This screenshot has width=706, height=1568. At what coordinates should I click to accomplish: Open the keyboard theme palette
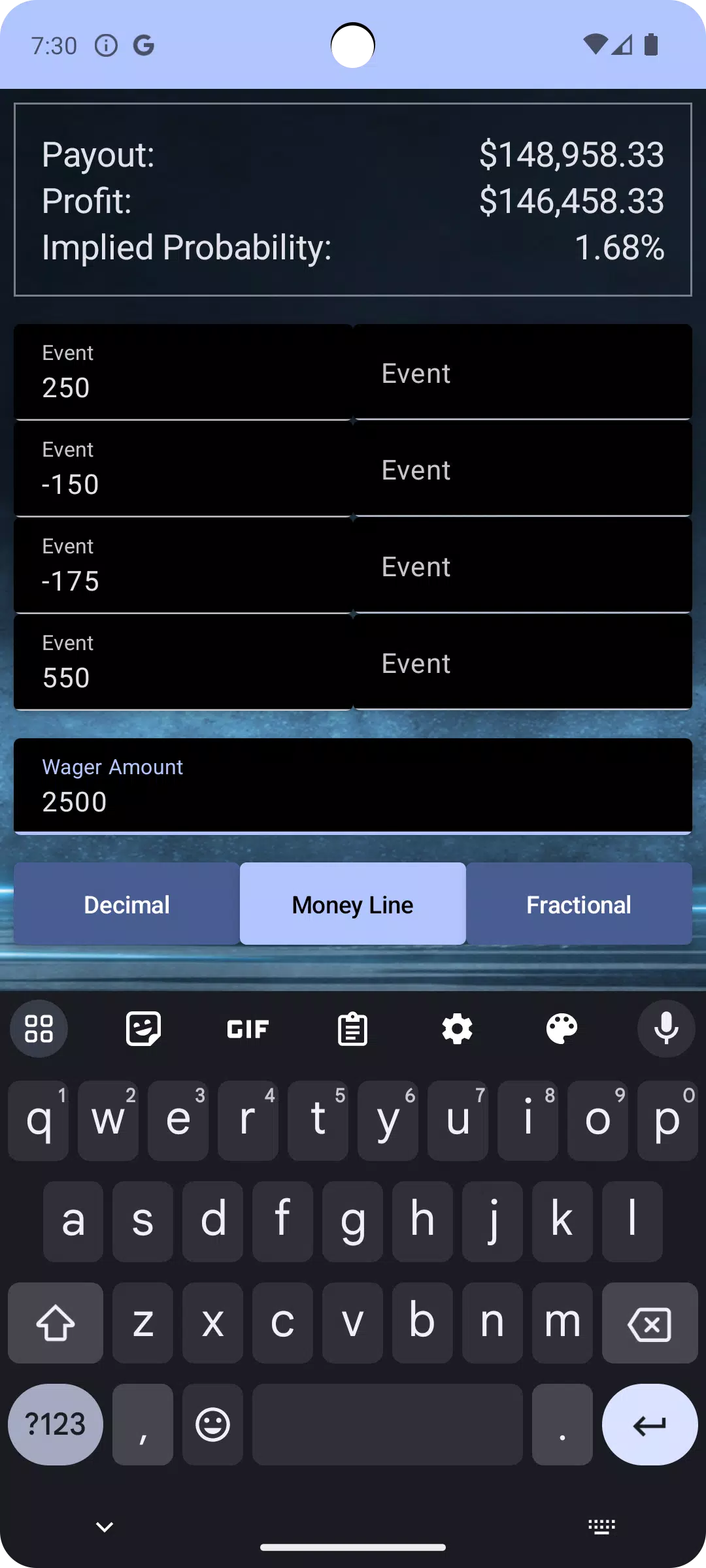561,1028
